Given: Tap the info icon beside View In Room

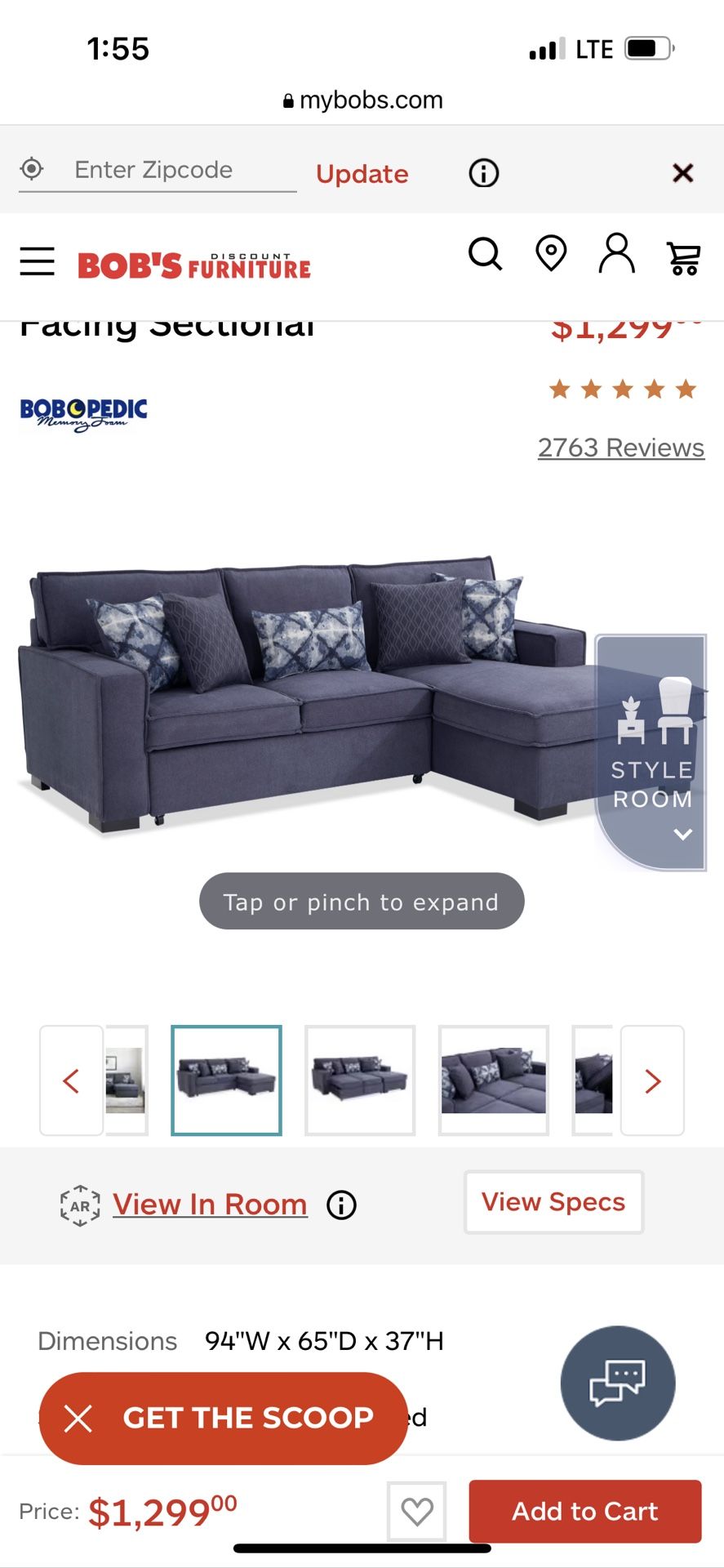Looking at the screenshot, I should 341,1204.
